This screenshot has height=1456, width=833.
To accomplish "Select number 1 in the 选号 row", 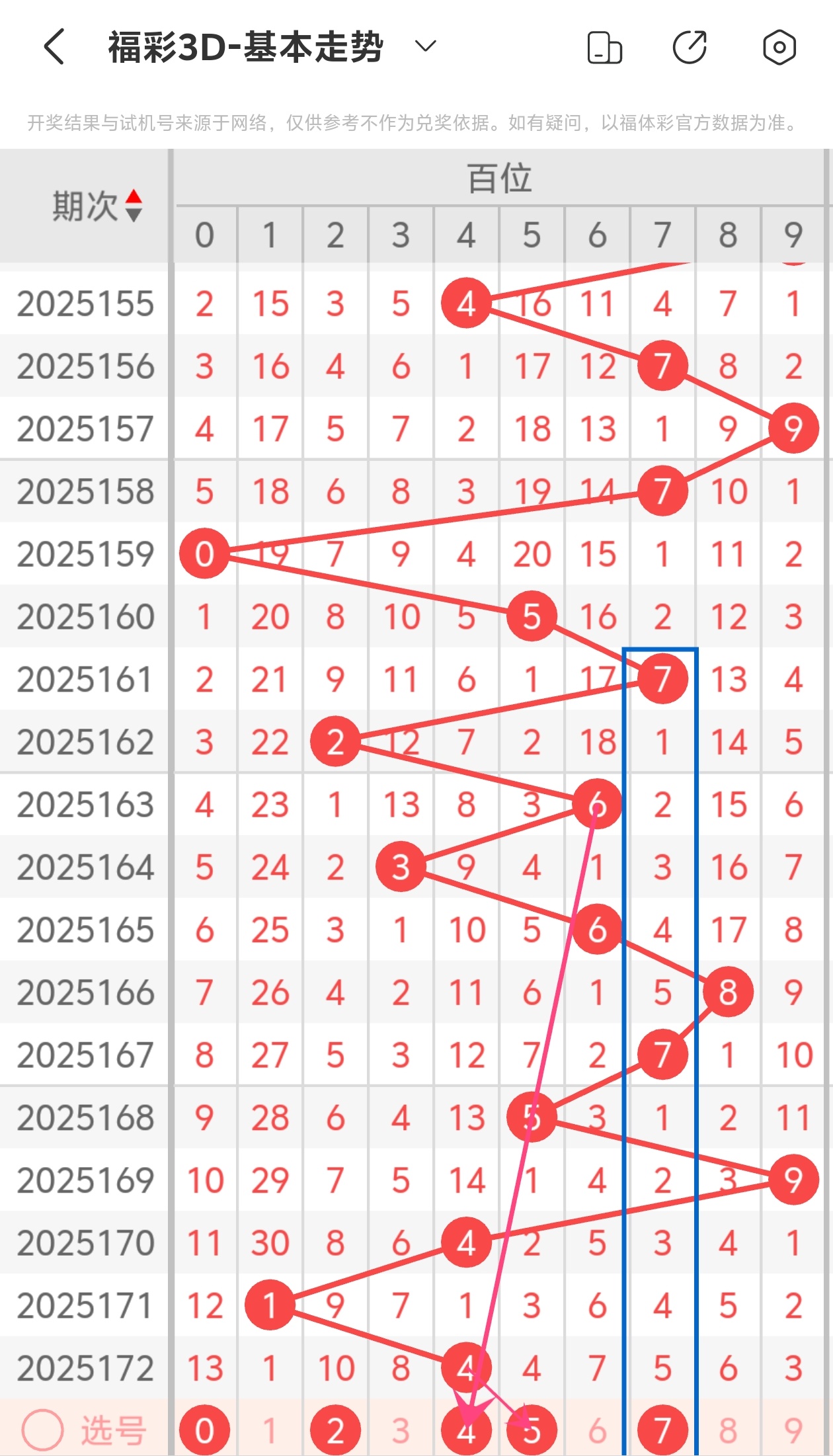I will pos(270,1430).
